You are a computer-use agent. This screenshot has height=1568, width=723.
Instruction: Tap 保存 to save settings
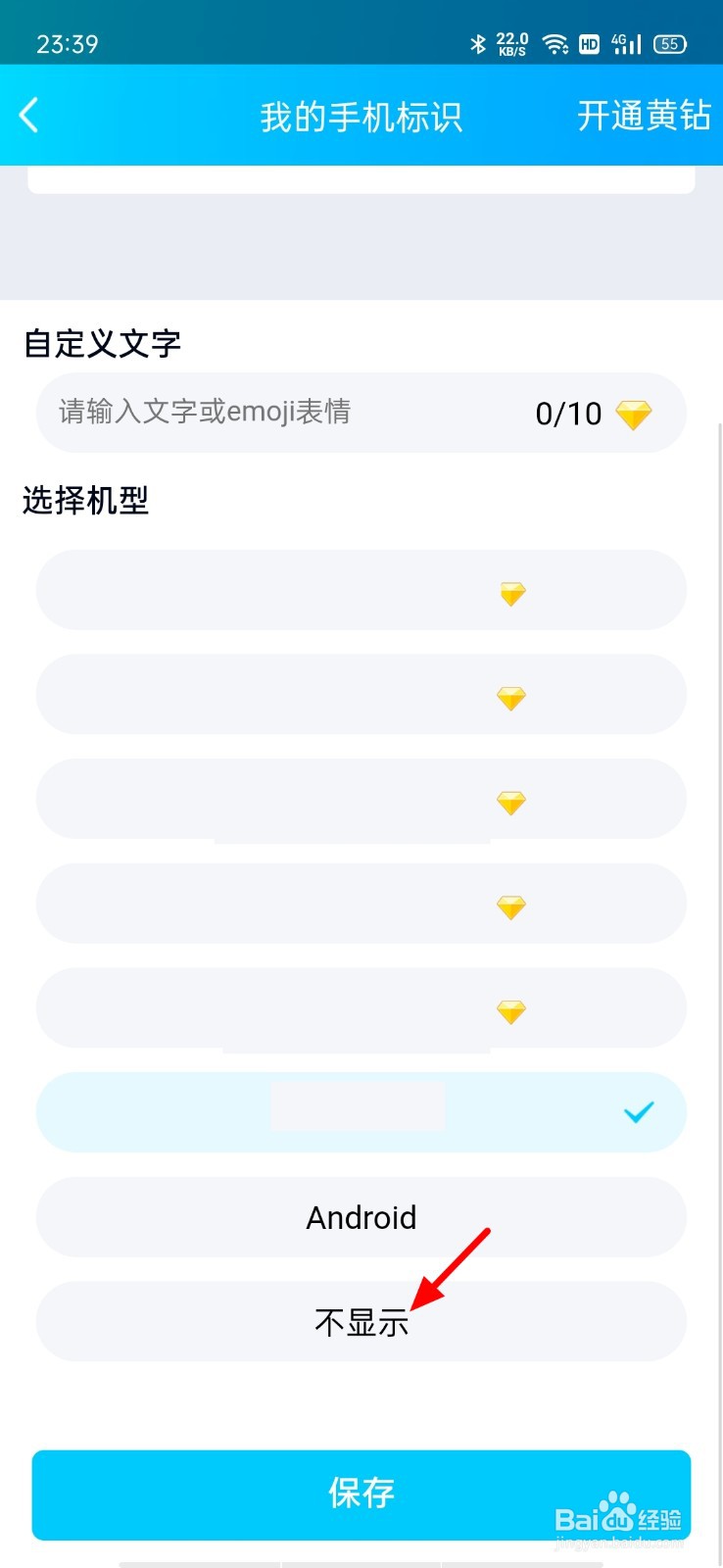(361, 1494)
